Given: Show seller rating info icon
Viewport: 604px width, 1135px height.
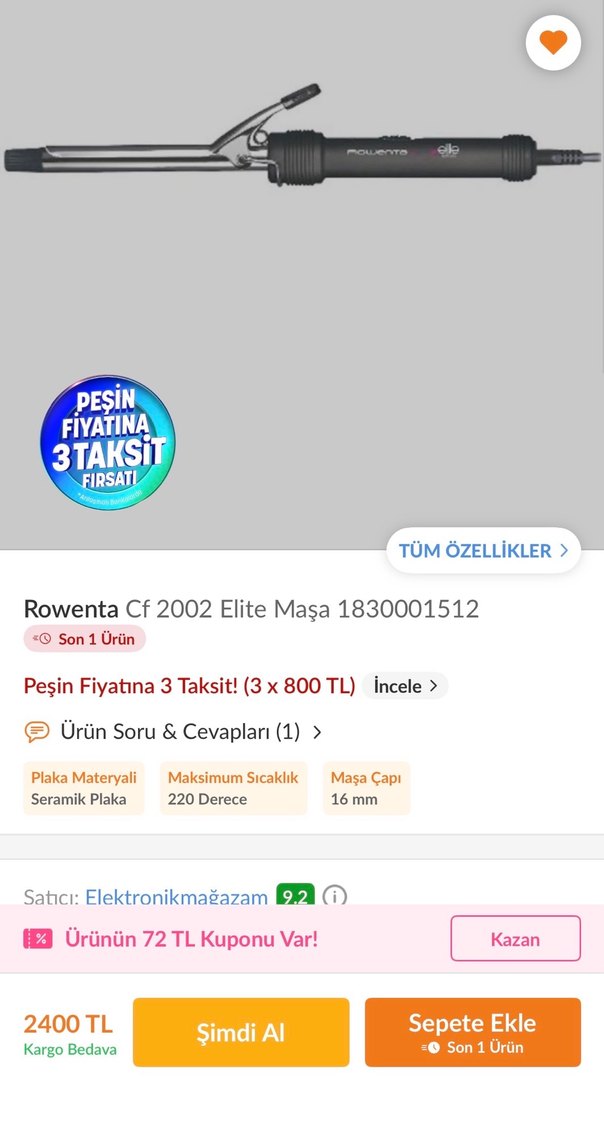Looking at the screenshot, I should pyautogui.click(x=335, y=895).
